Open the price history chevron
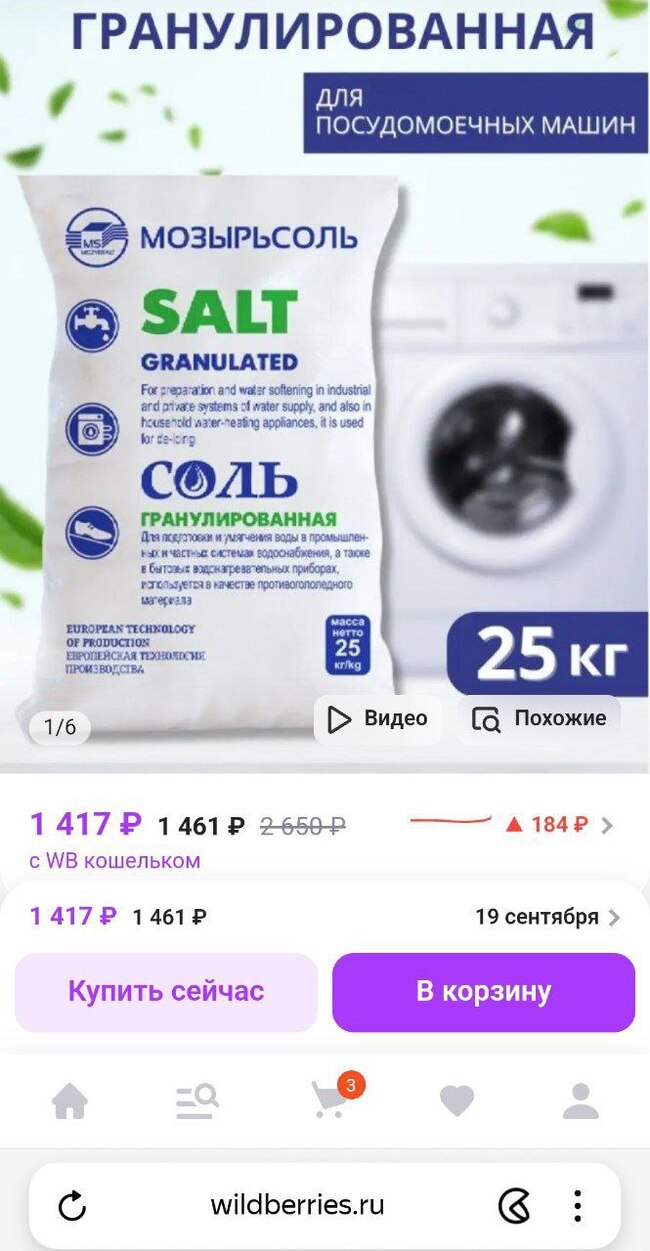This screenshot has height=1251, width=650. coord(607,825)
